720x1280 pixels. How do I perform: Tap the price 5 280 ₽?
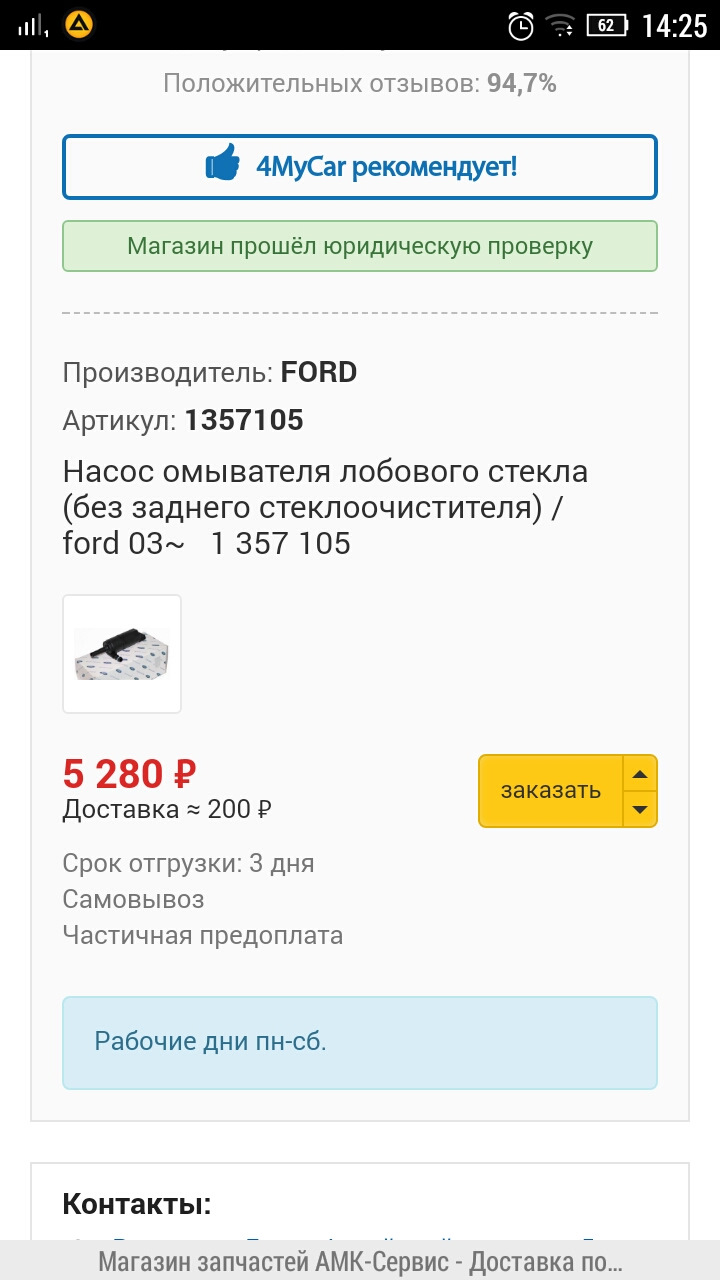tap(130, 772)
